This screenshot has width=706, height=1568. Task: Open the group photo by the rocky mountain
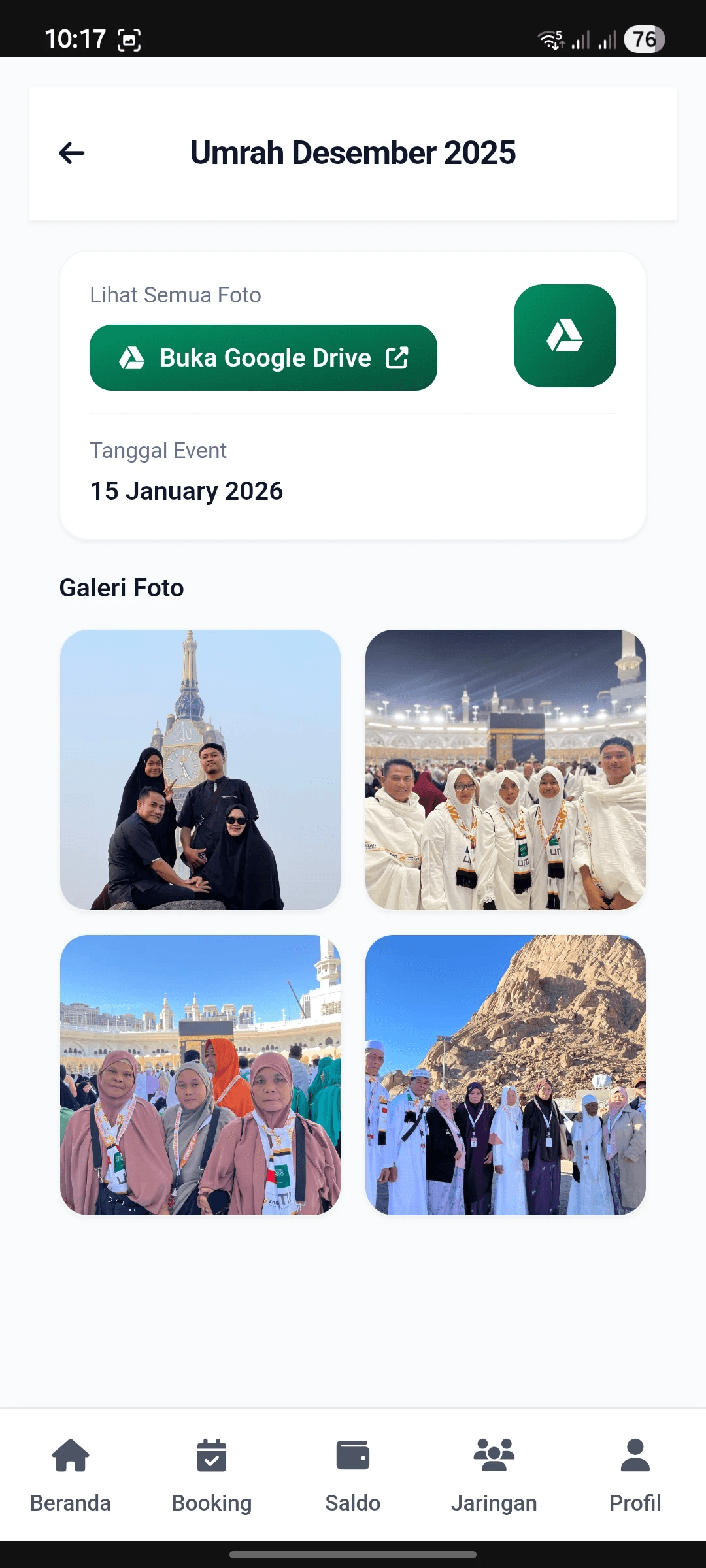tap(505, 1075)
